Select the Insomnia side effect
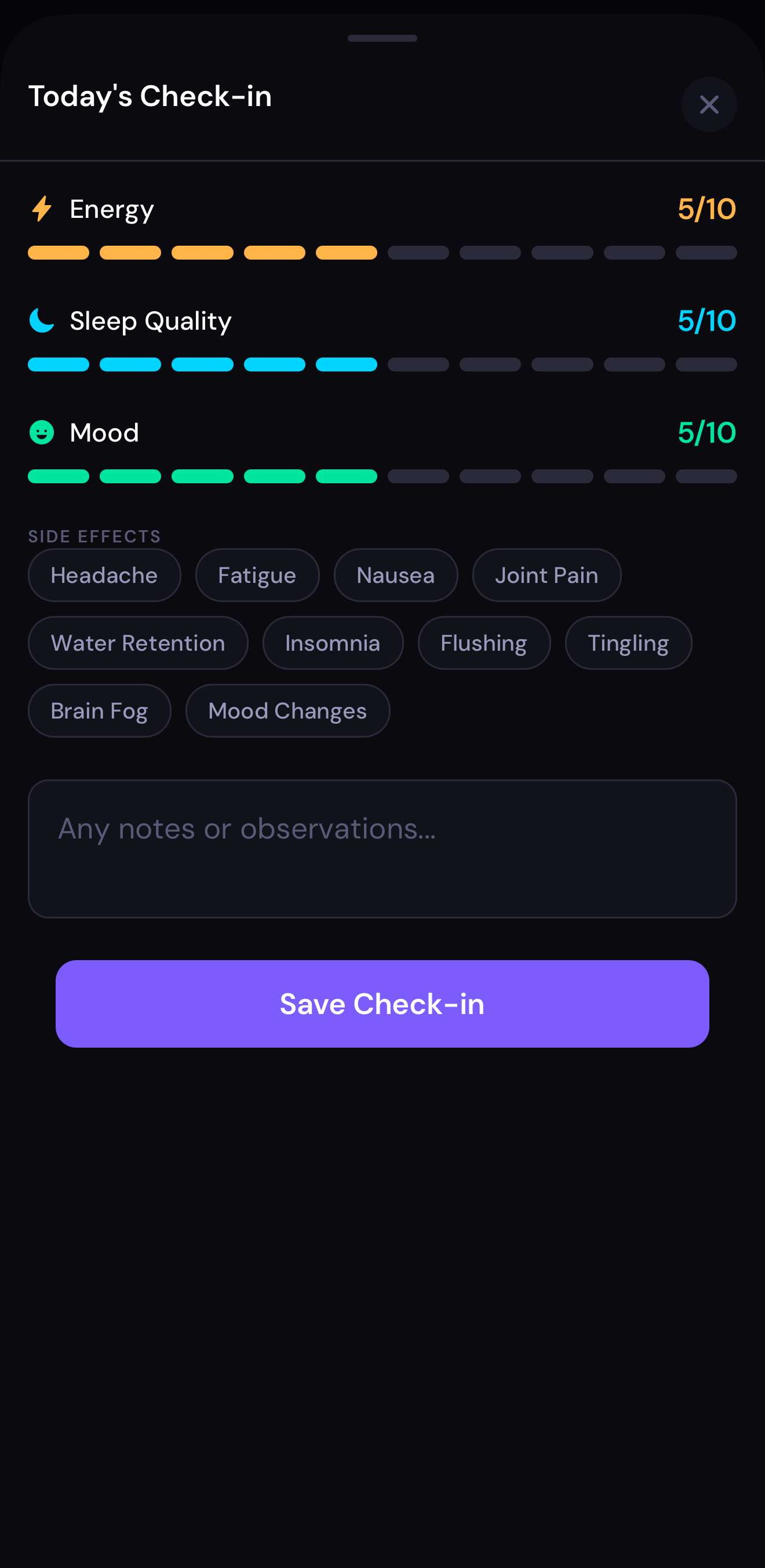 click(333, 643)
